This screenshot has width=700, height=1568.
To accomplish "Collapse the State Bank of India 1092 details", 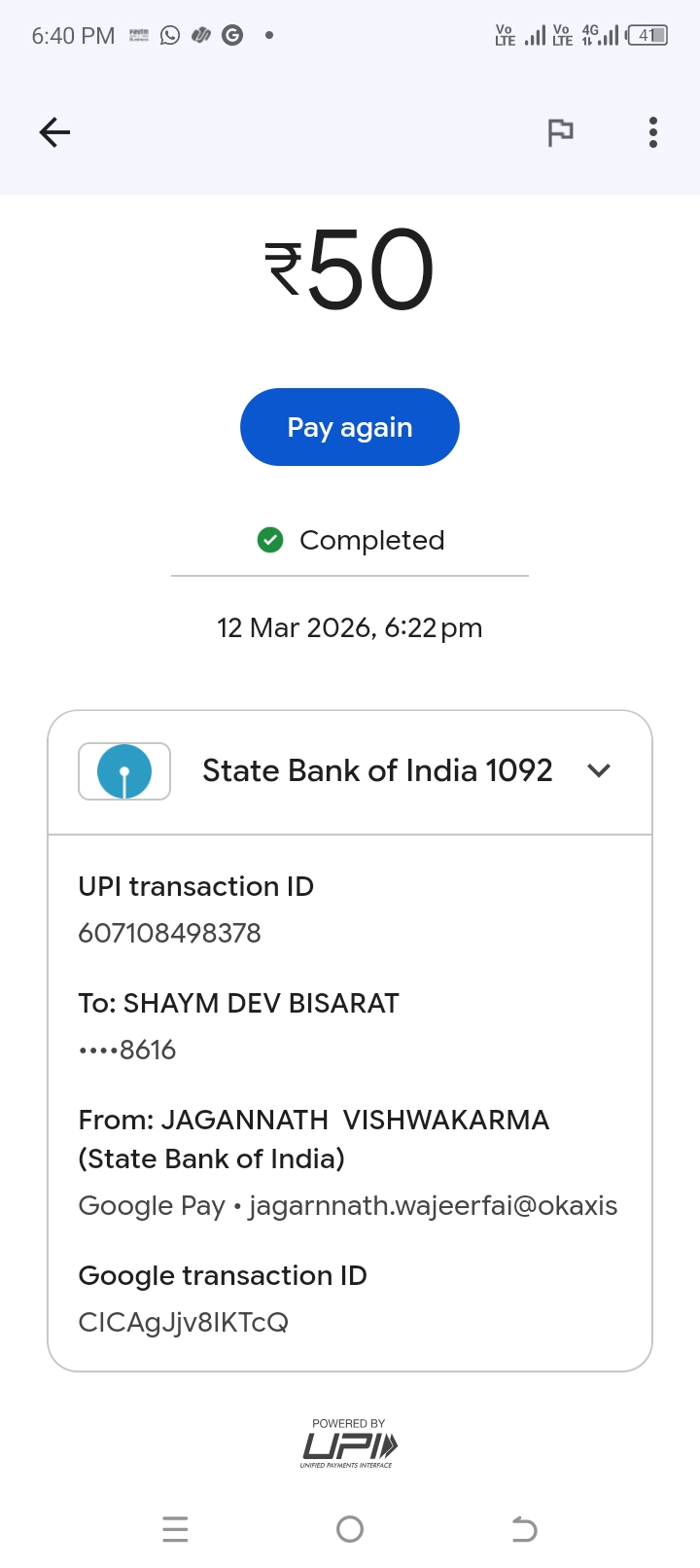I will [599, 770].
